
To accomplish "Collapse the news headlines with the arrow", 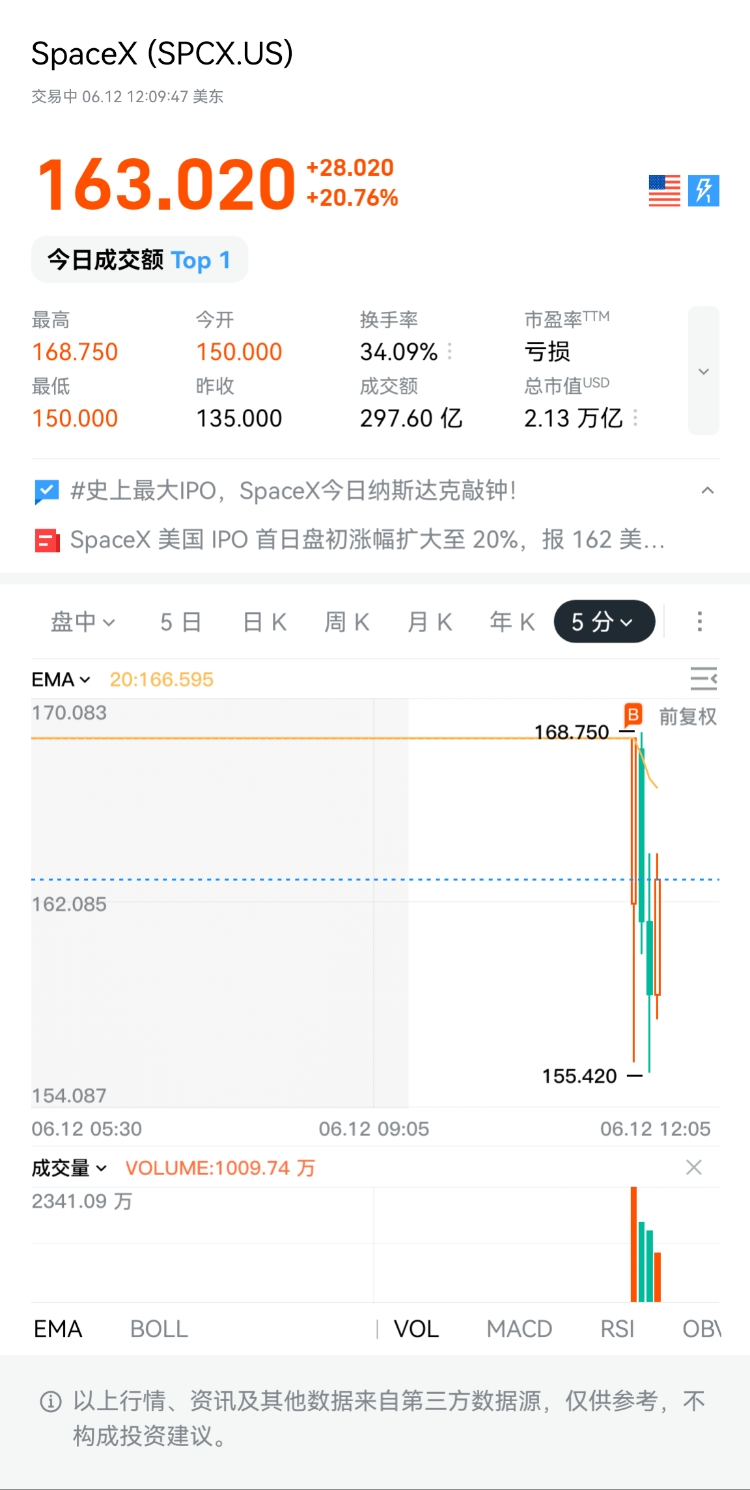I will coord(707,491).
